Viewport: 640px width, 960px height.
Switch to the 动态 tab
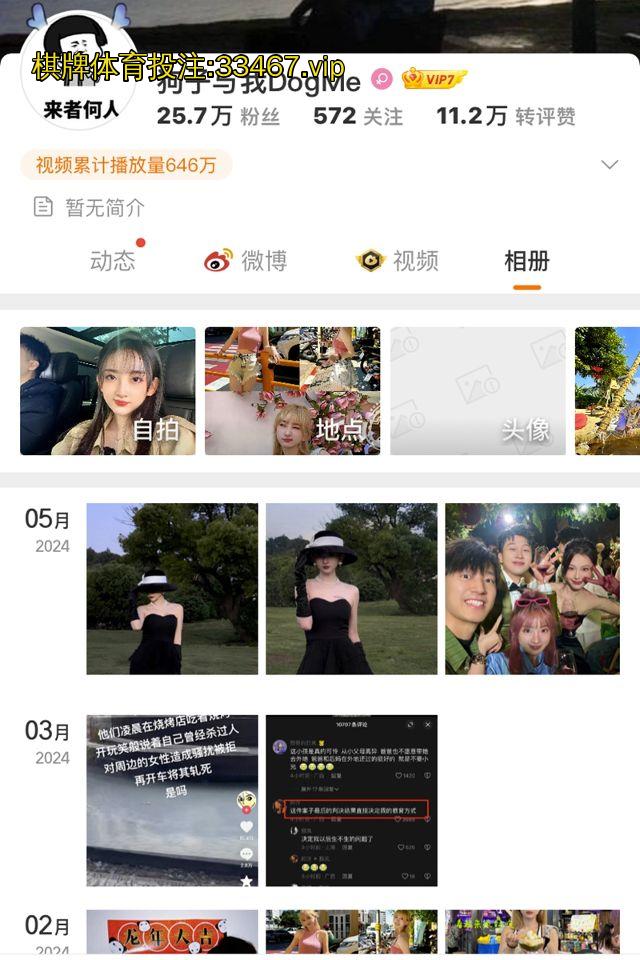coord(112,261)
